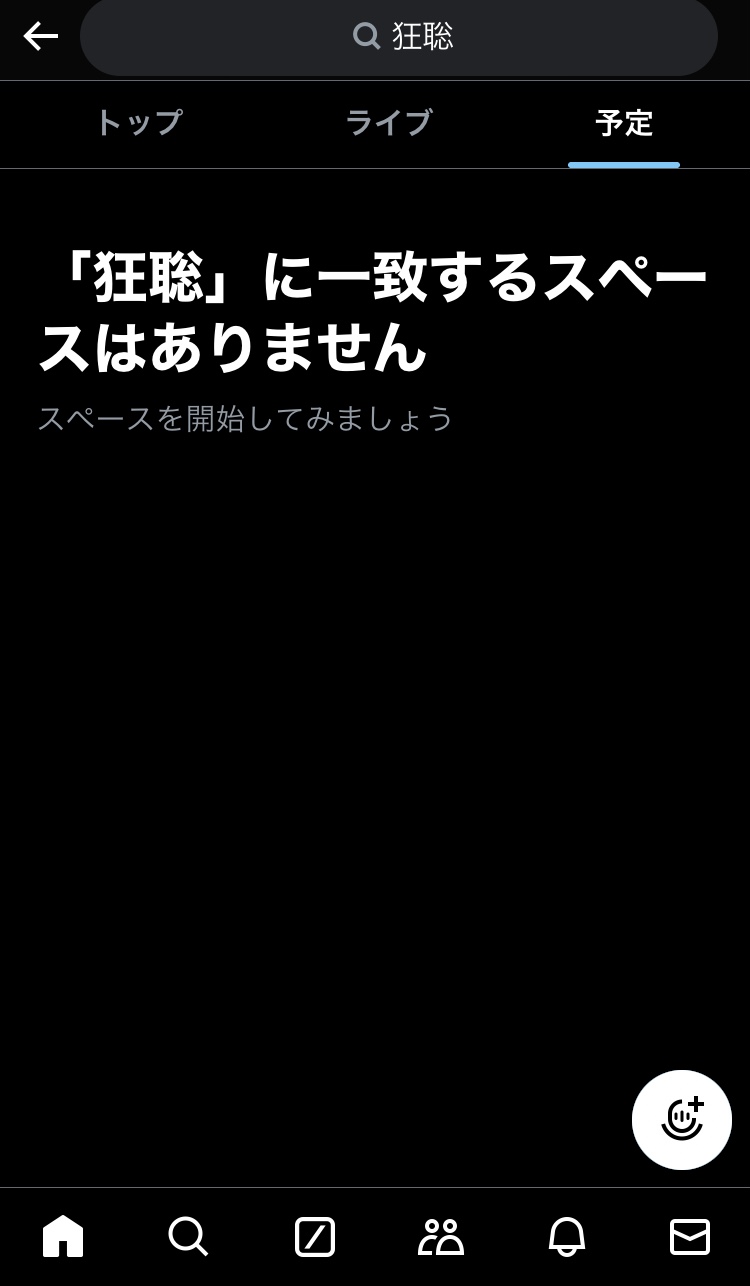Open the Home tab in the bottom bar
750x1286 pixels.
(63, 1236)
